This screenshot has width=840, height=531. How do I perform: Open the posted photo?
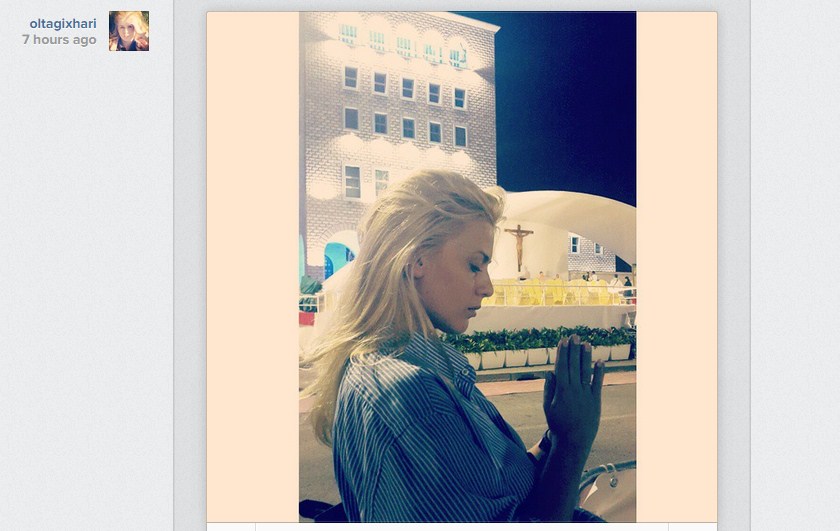[x=467, y=266]
